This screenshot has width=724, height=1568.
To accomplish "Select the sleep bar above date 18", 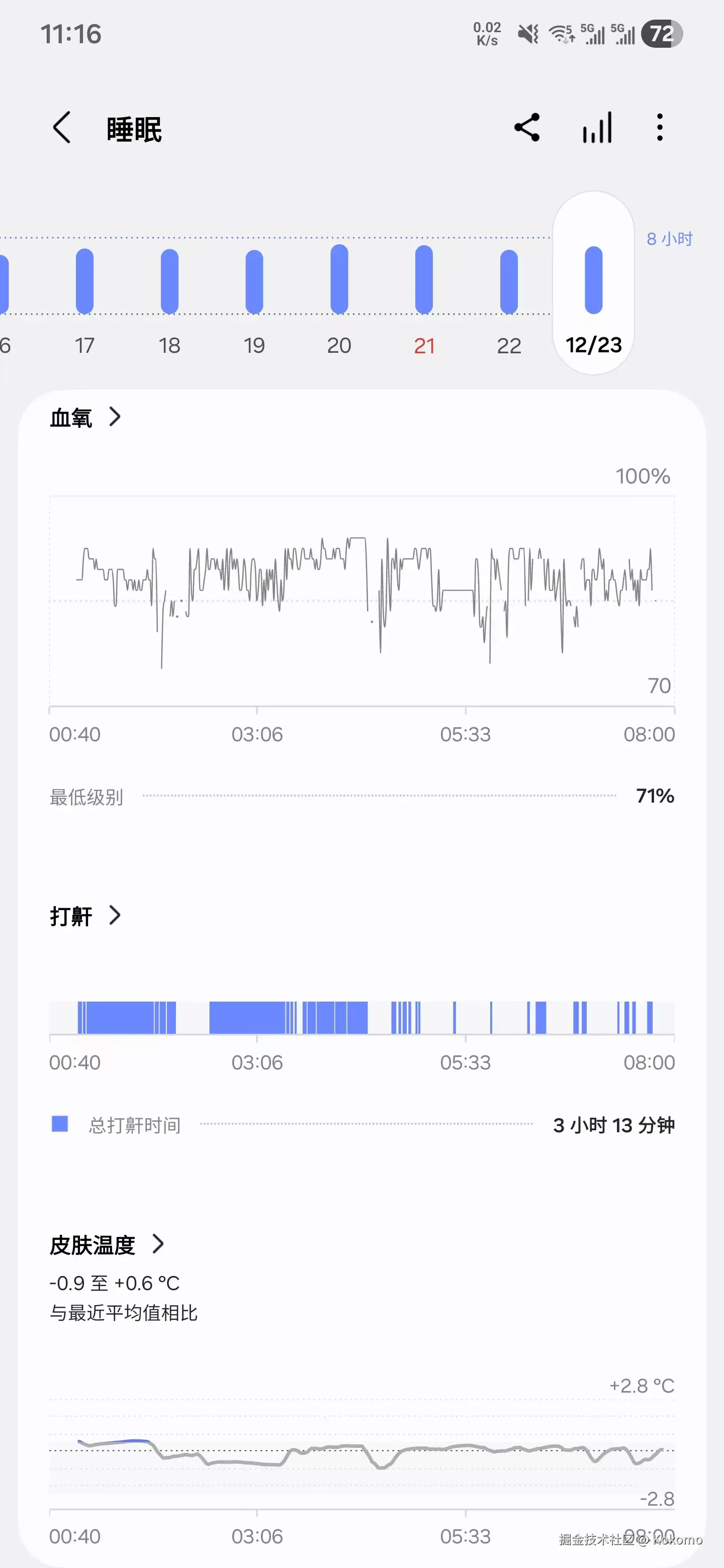I will (x=169, y=281).
